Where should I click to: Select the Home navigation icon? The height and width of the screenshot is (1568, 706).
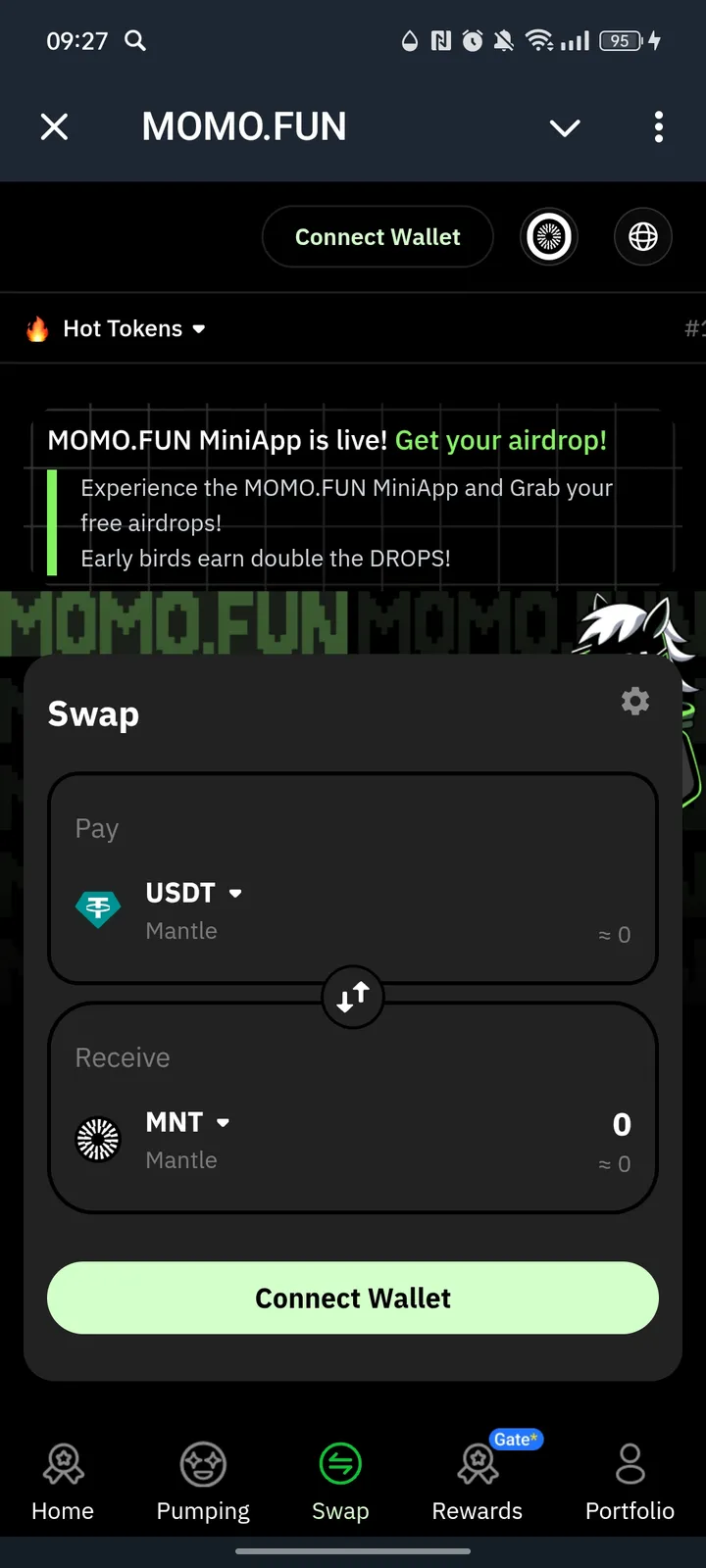(62, 1462)
